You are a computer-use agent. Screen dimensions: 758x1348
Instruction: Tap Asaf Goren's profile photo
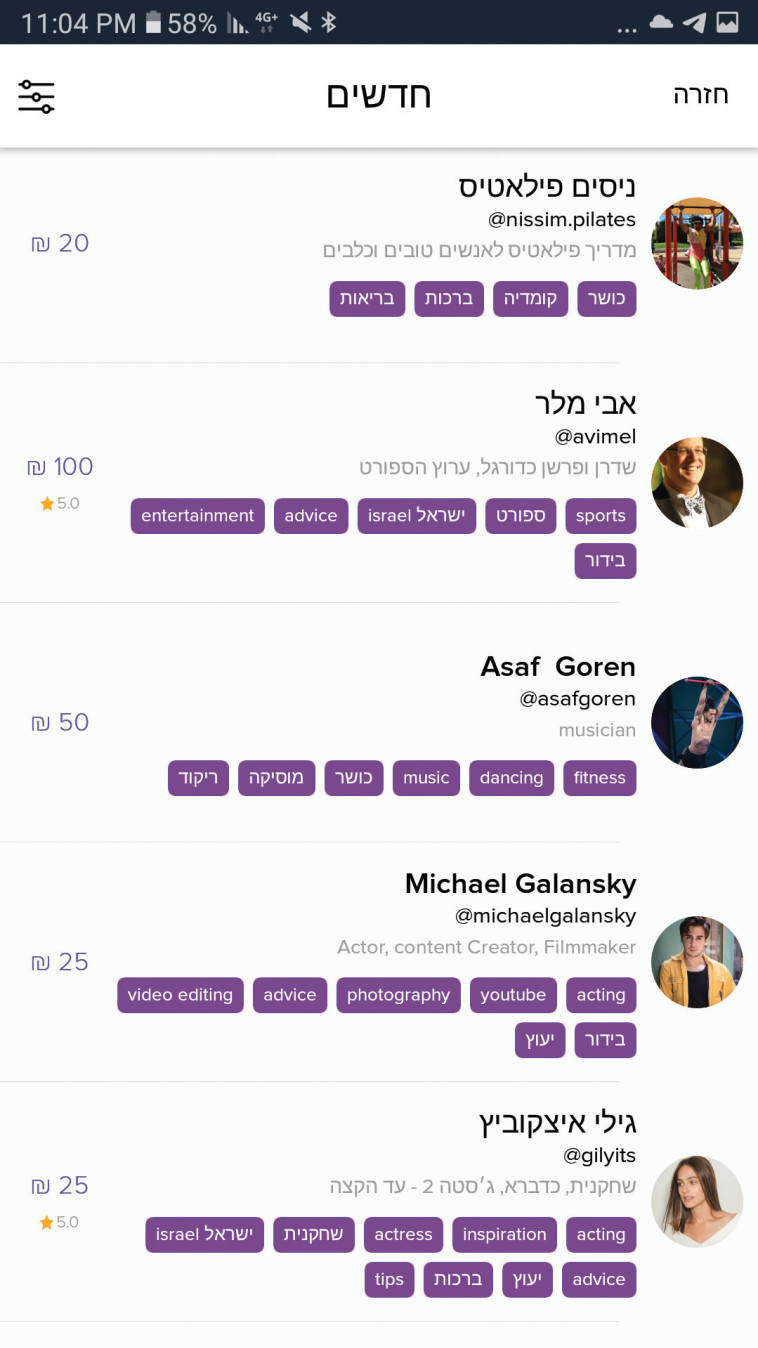click(697, 722)
